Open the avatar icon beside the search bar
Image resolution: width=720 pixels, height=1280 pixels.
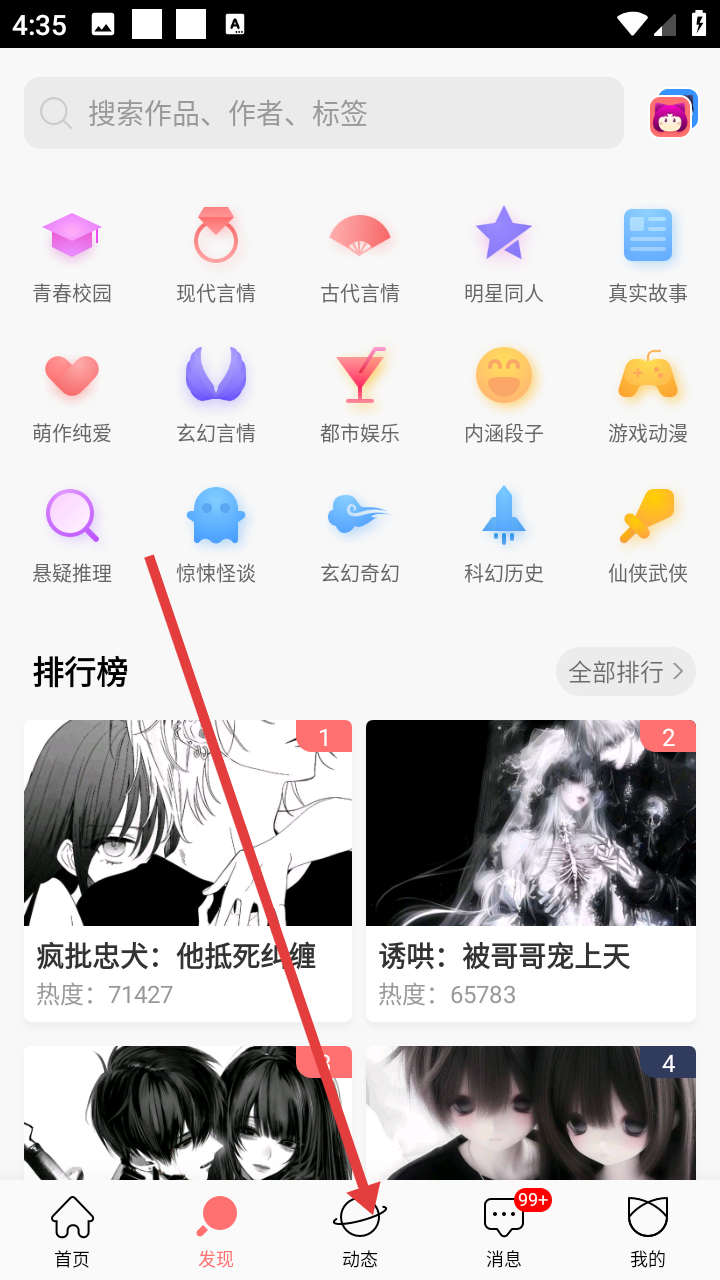(672, 114)
